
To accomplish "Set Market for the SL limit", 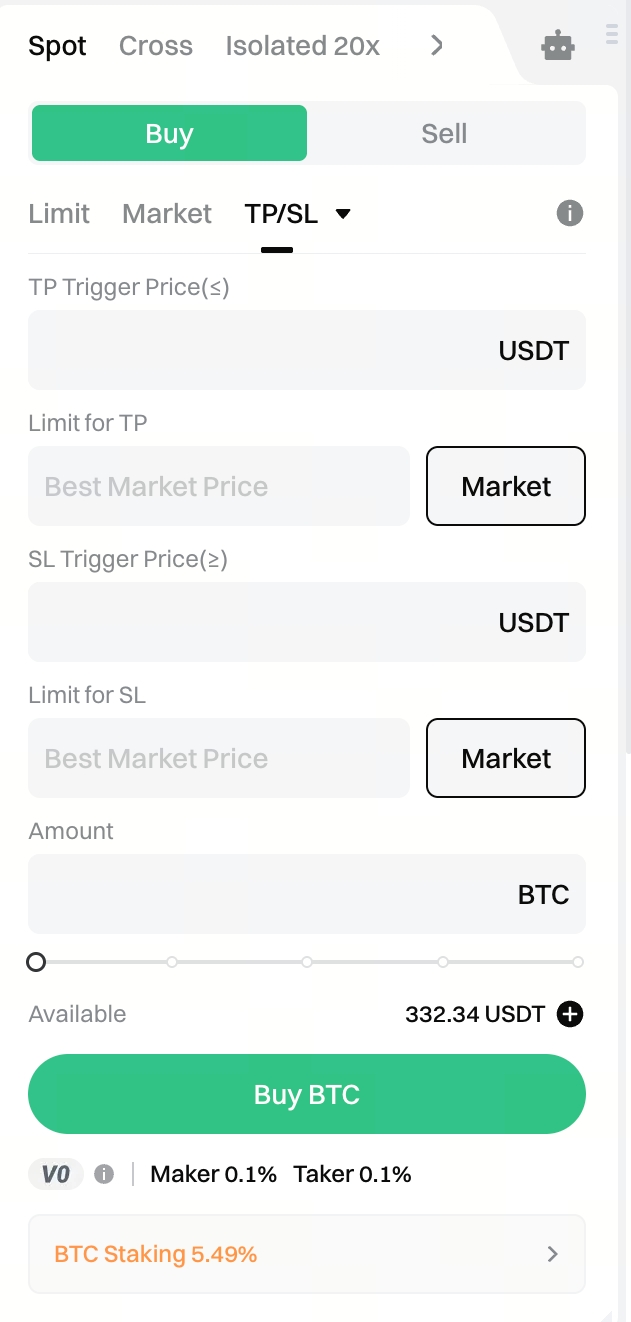I will pos(506,758).
